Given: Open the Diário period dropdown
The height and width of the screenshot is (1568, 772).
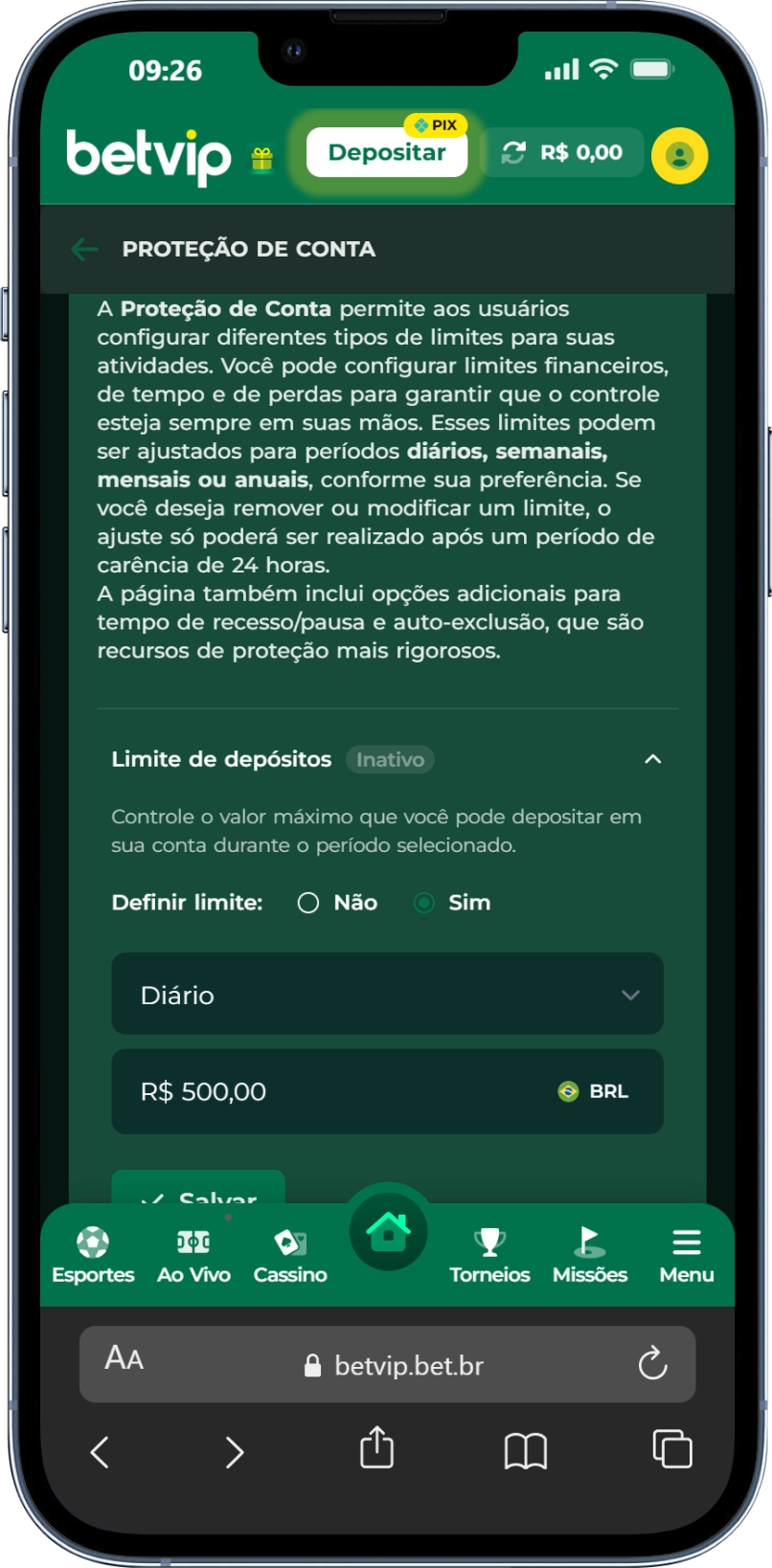Looking at the screenshot, I should point(387,995).
